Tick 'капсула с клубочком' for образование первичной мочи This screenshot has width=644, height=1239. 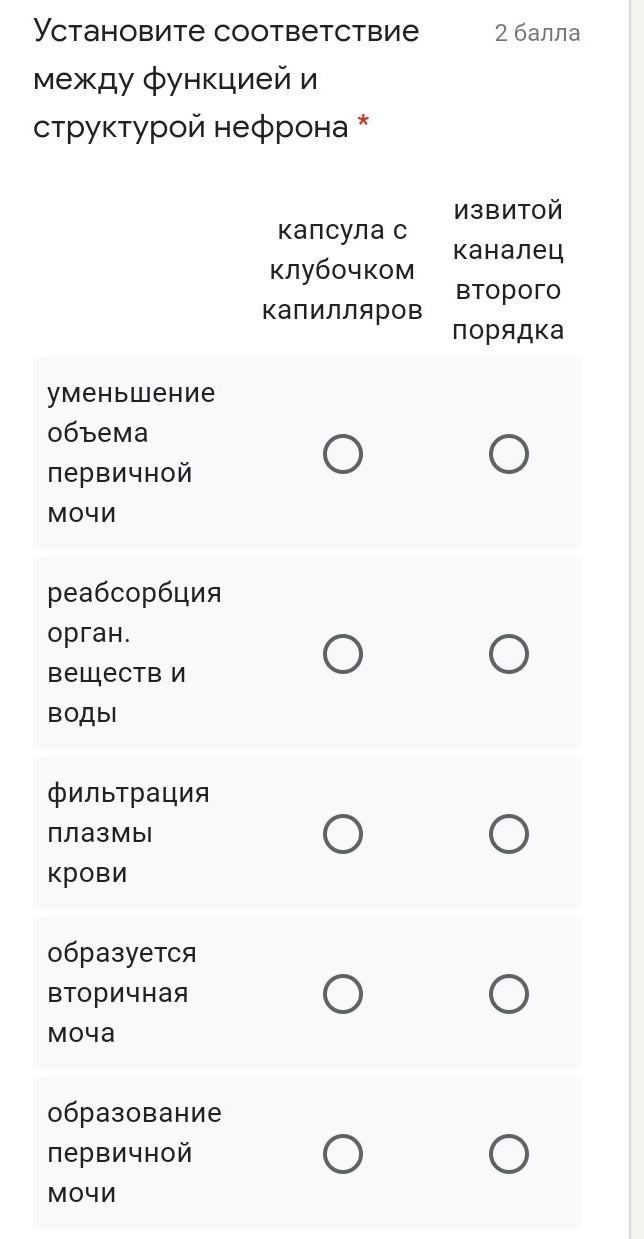(x=343, y=1154)
